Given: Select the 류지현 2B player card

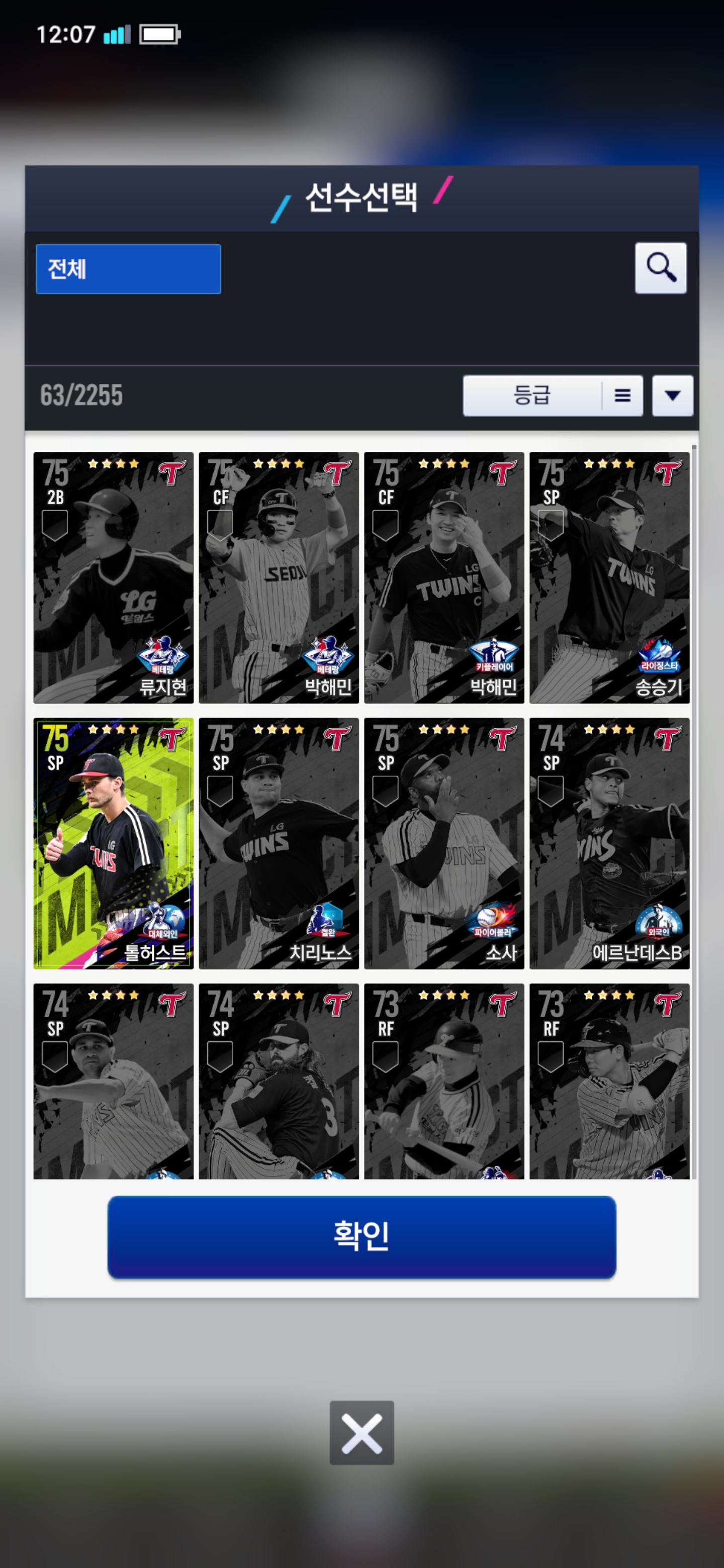Looking at the screenshot, I should pyautogui.click(x=113, y=577).
